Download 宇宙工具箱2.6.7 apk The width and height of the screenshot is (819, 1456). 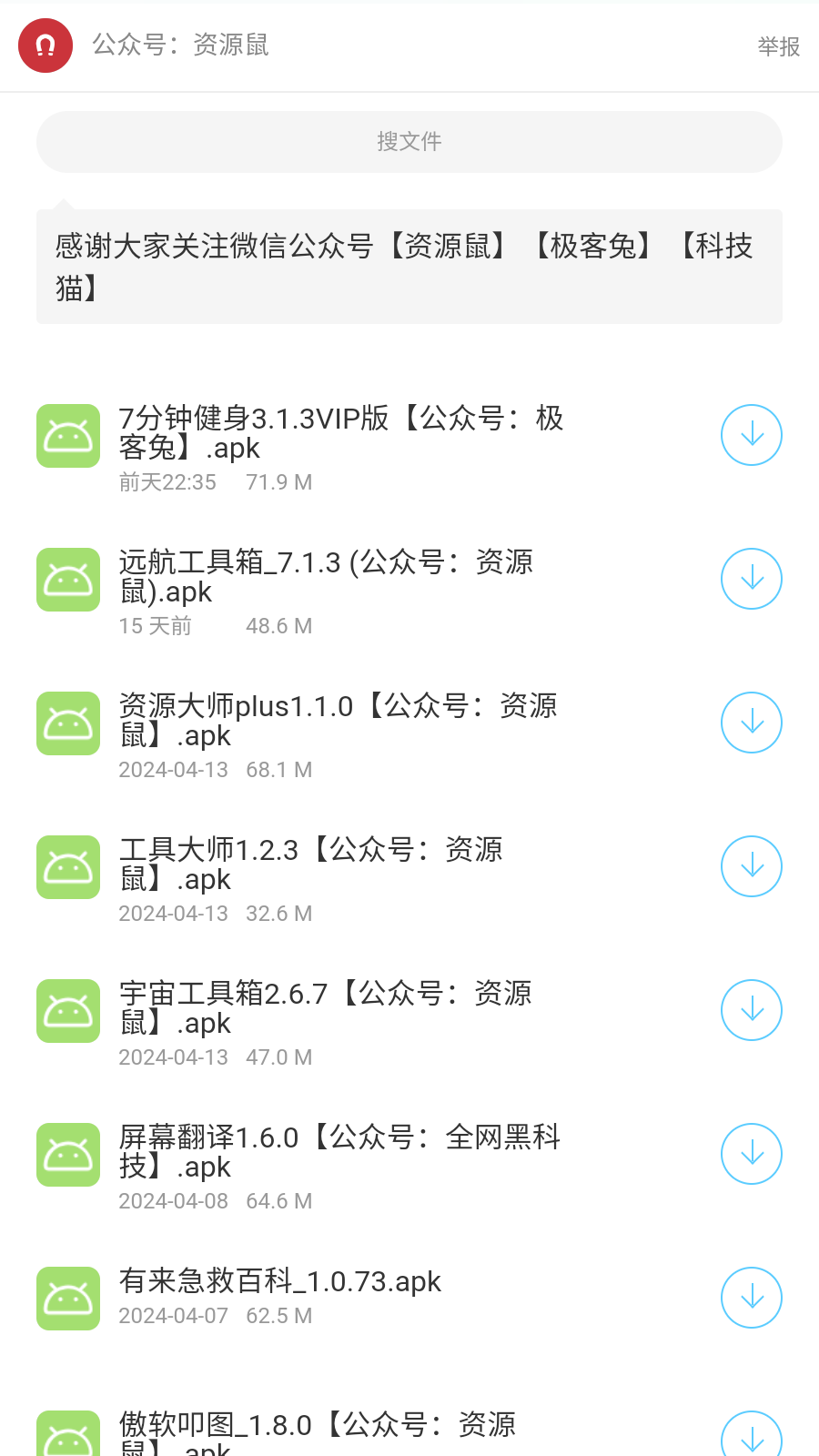(751, 1010)
